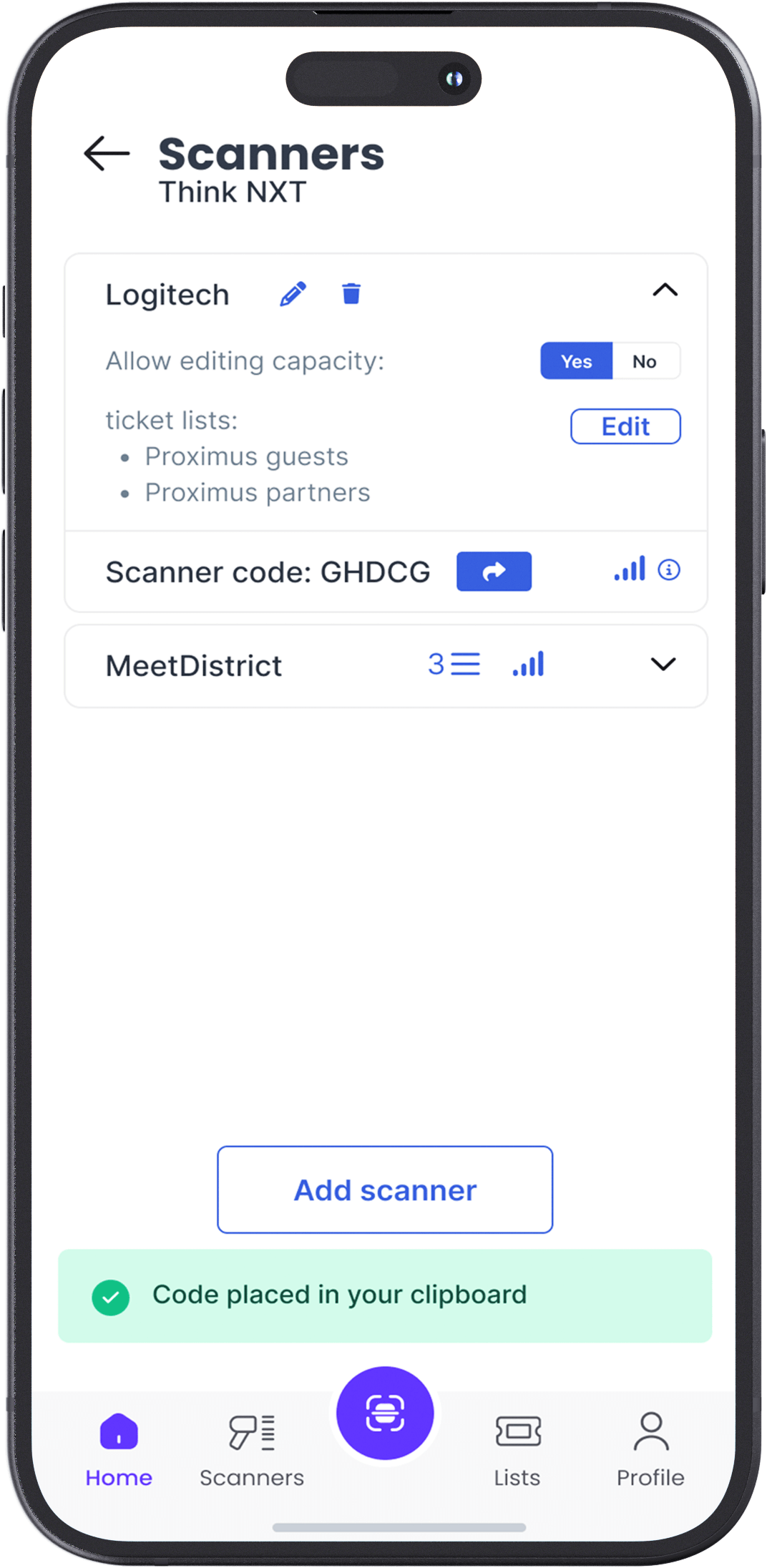This screenshot has height=1568, width=767.
Task: Open the central QR scan button
Action: pyautogui.click(x=384, y=1411)
